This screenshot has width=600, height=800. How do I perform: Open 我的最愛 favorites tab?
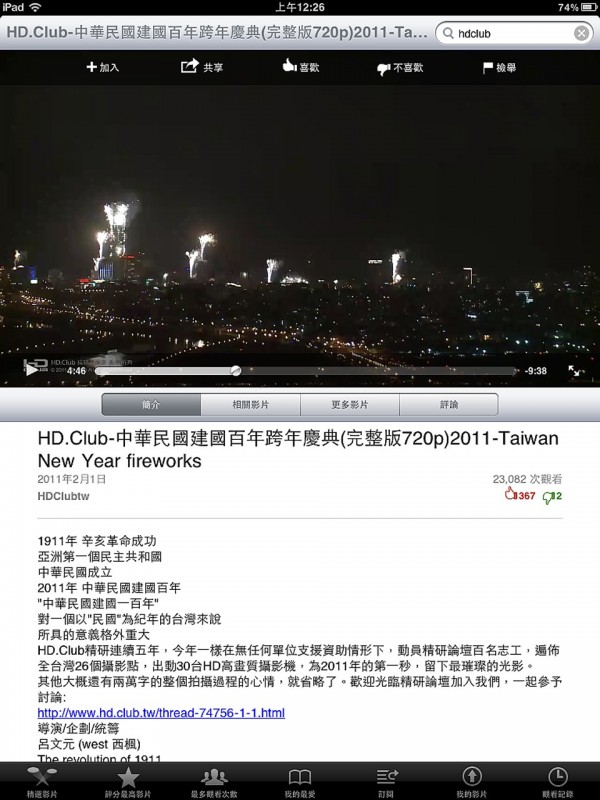tap(300, 781)
